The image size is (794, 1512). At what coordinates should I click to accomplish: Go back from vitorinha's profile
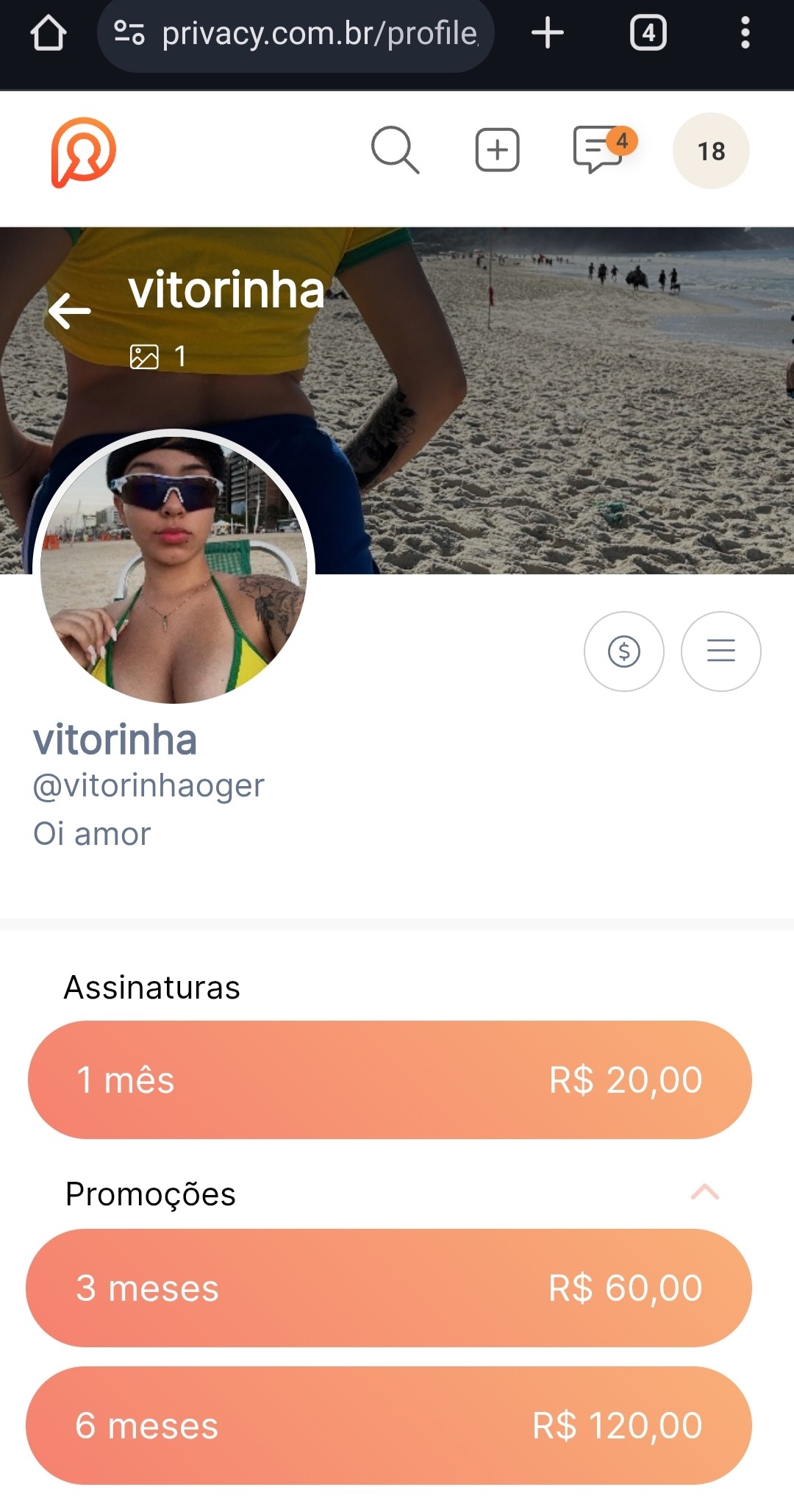[x=70, y=310]
